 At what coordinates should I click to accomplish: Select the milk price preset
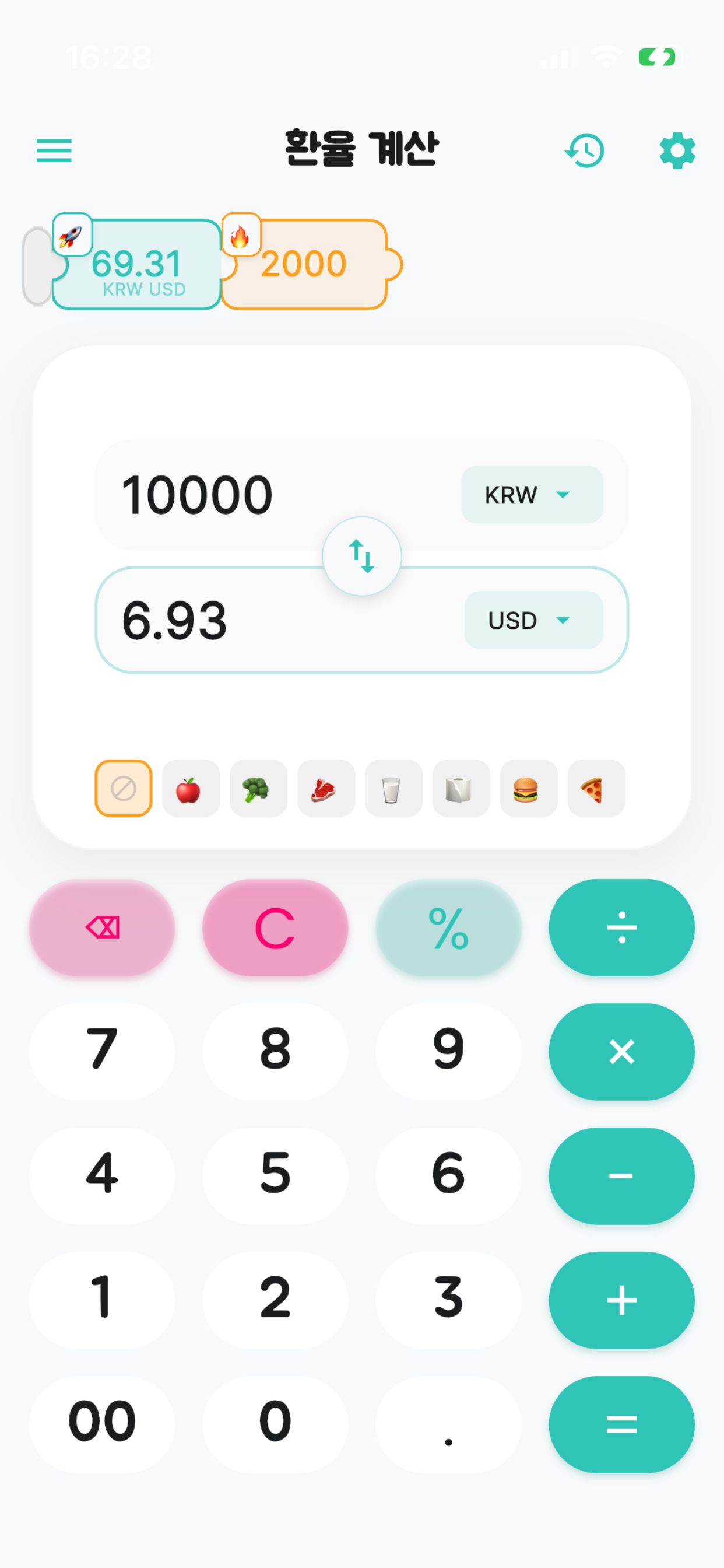[x=393, y=789]
